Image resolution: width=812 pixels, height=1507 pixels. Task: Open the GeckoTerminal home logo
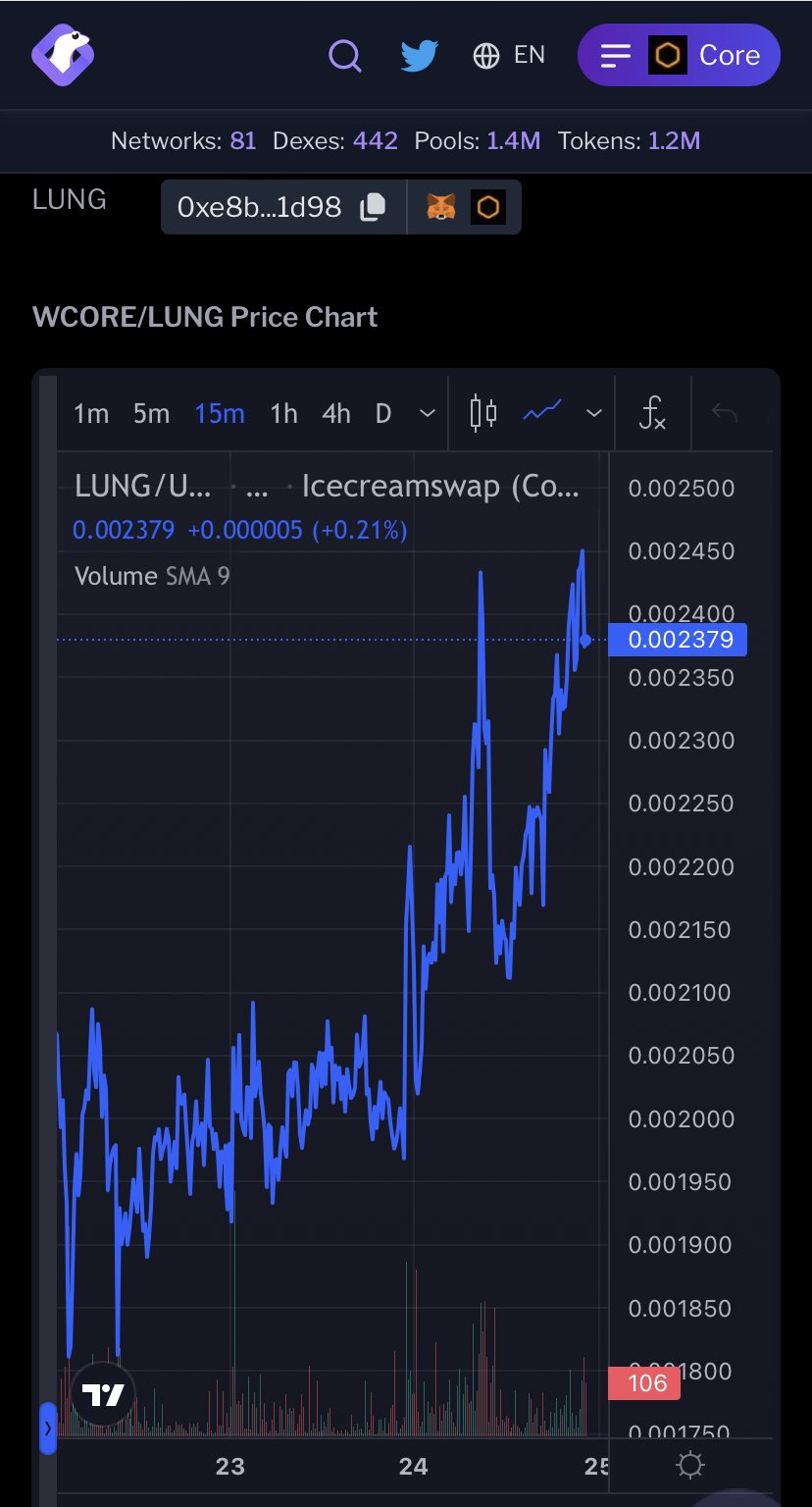point(63,55)
